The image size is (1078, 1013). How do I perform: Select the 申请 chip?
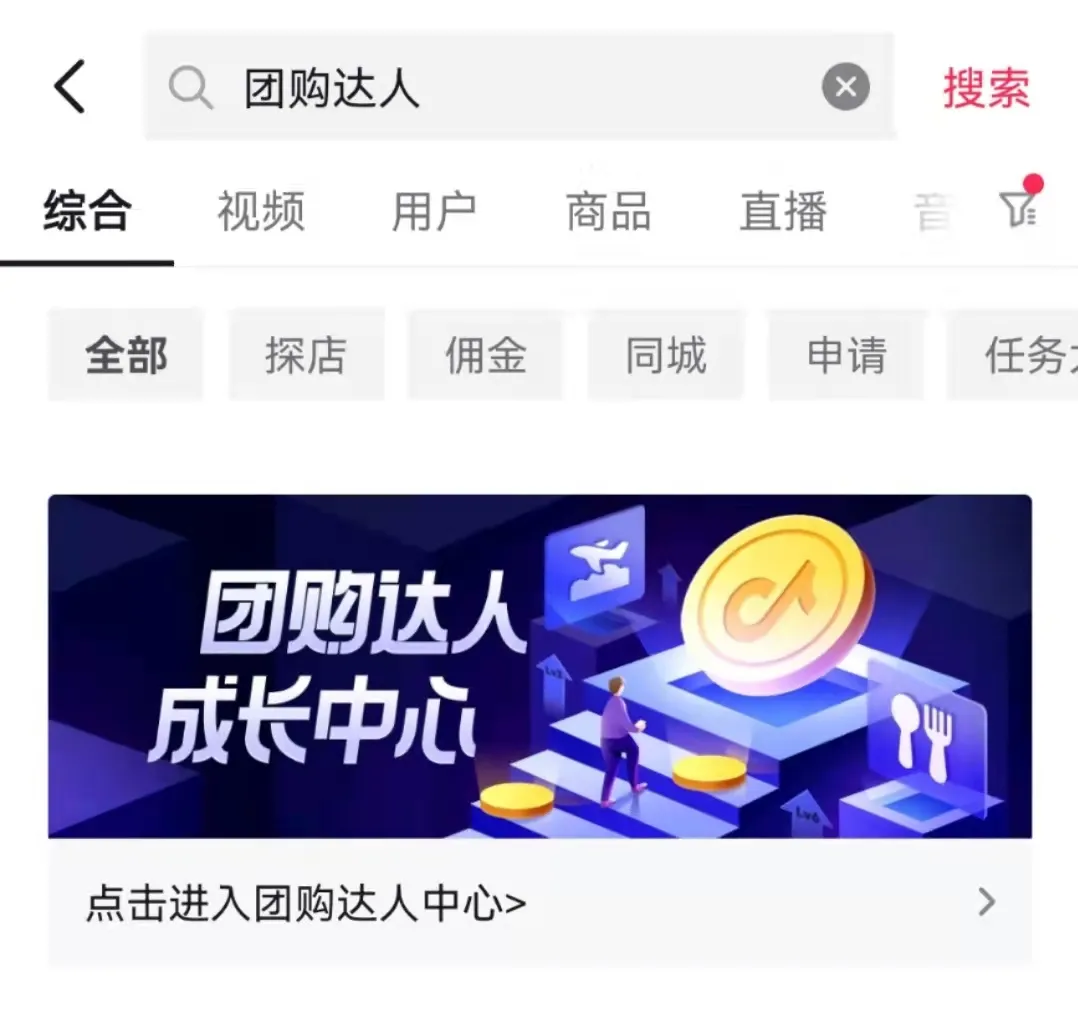pos(846,355)
